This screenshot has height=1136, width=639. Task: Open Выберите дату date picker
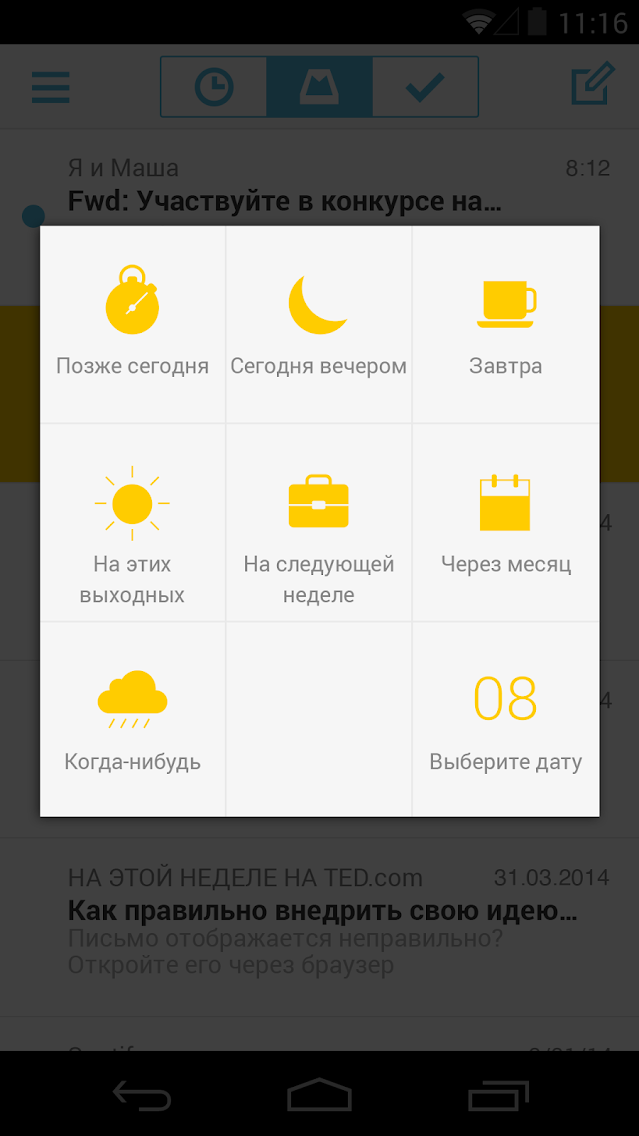pos(506,719)
